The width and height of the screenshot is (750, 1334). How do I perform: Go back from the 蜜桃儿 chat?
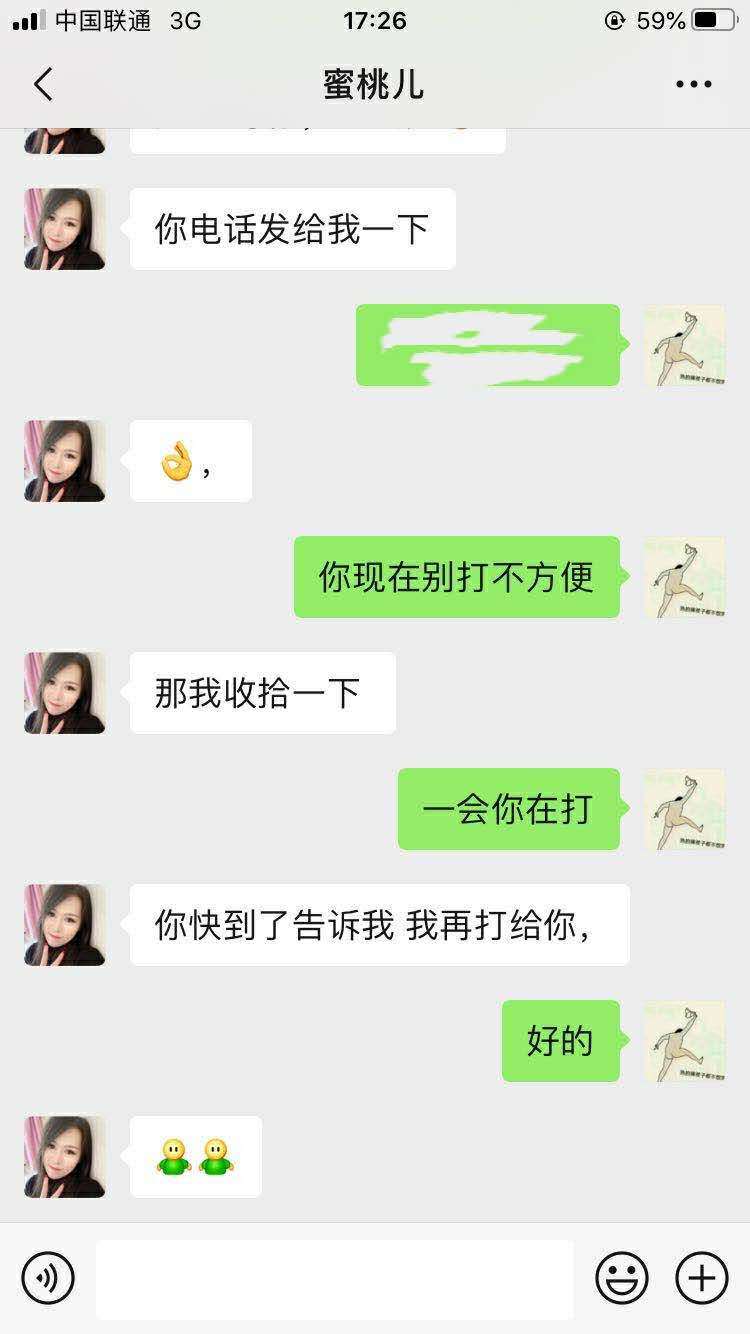pyautogui.click(x=43, y=85)
